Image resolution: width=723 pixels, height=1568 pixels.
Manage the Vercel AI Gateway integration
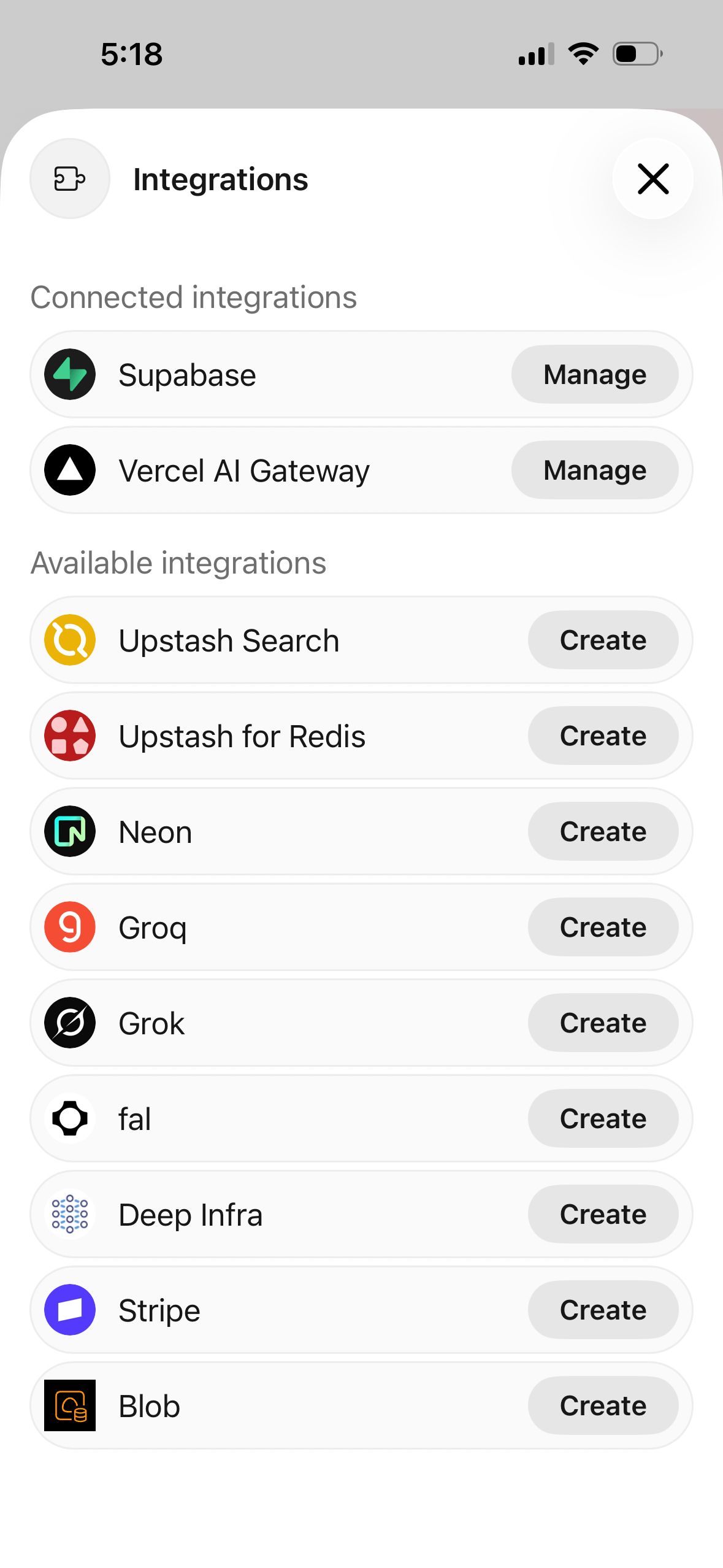point(595,470)
